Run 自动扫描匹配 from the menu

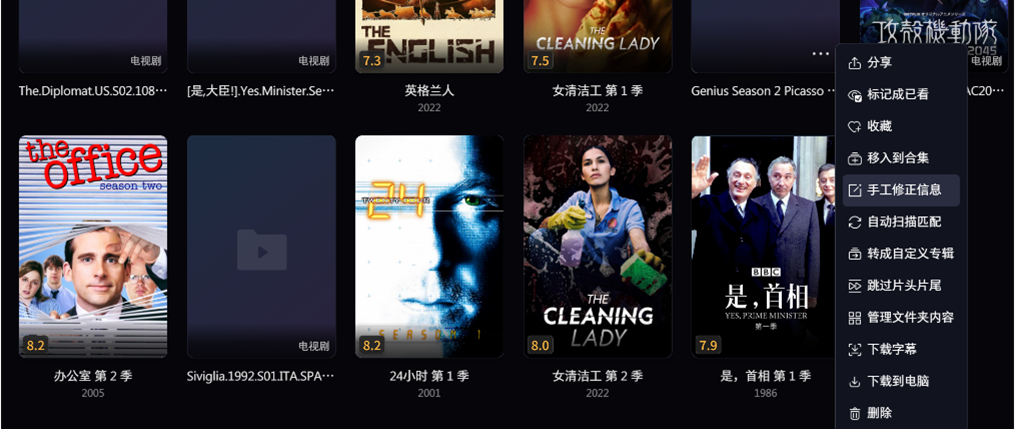(903, 222)
